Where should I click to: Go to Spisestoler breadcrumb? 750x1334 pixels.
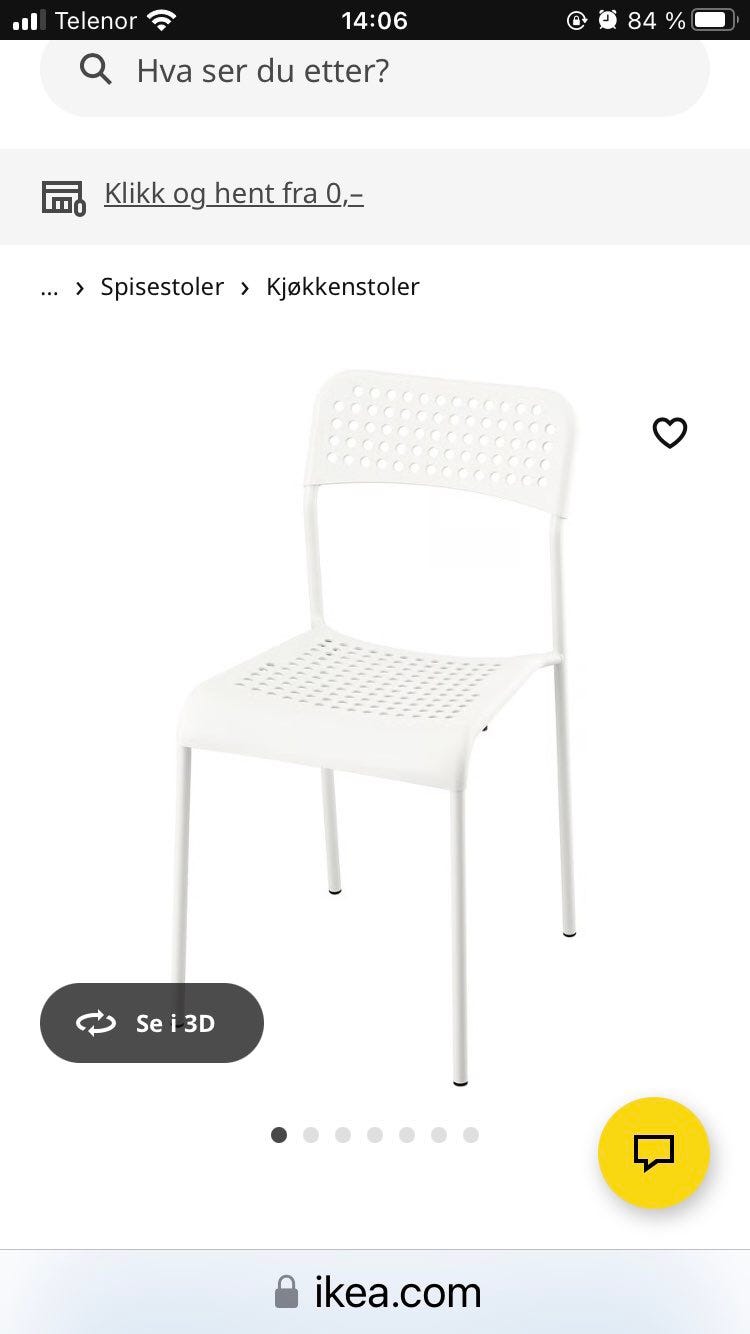[162, 287]
